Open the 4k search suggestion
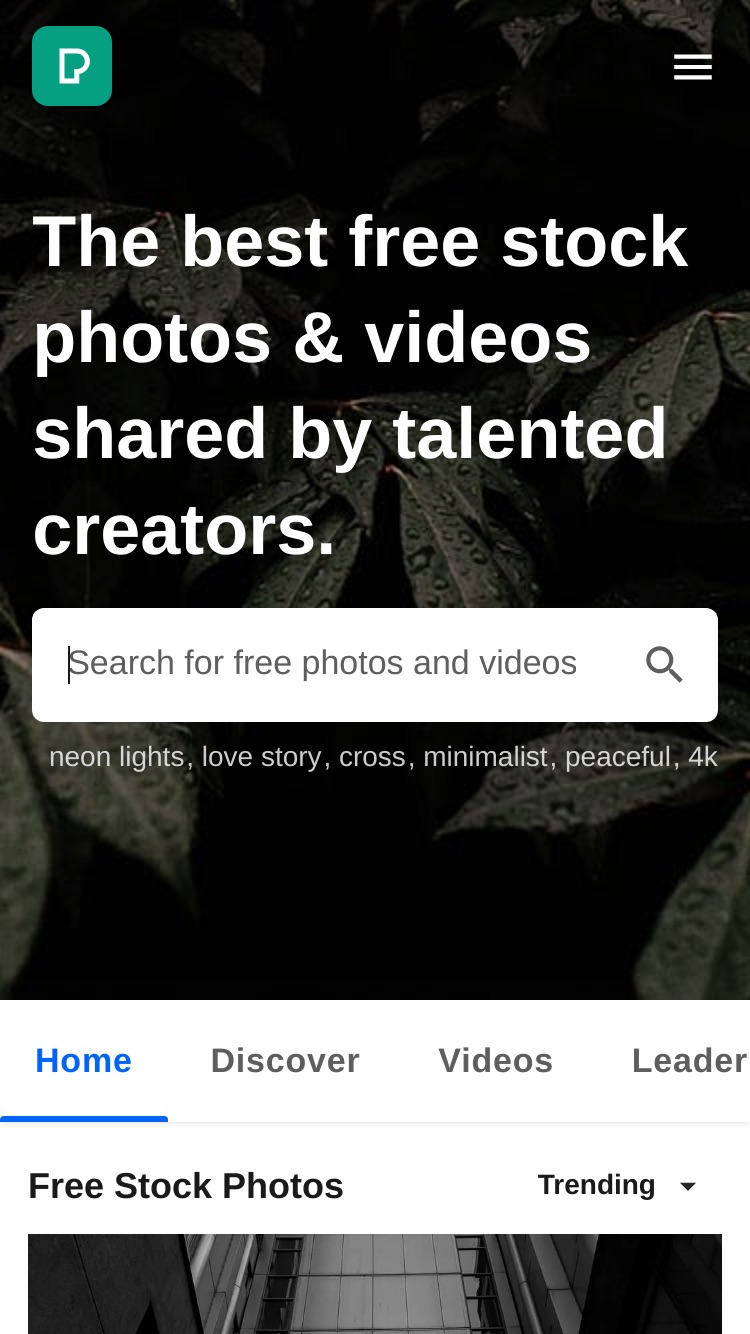This screenshot has height=1334, width=750. (x=703, y=757)
